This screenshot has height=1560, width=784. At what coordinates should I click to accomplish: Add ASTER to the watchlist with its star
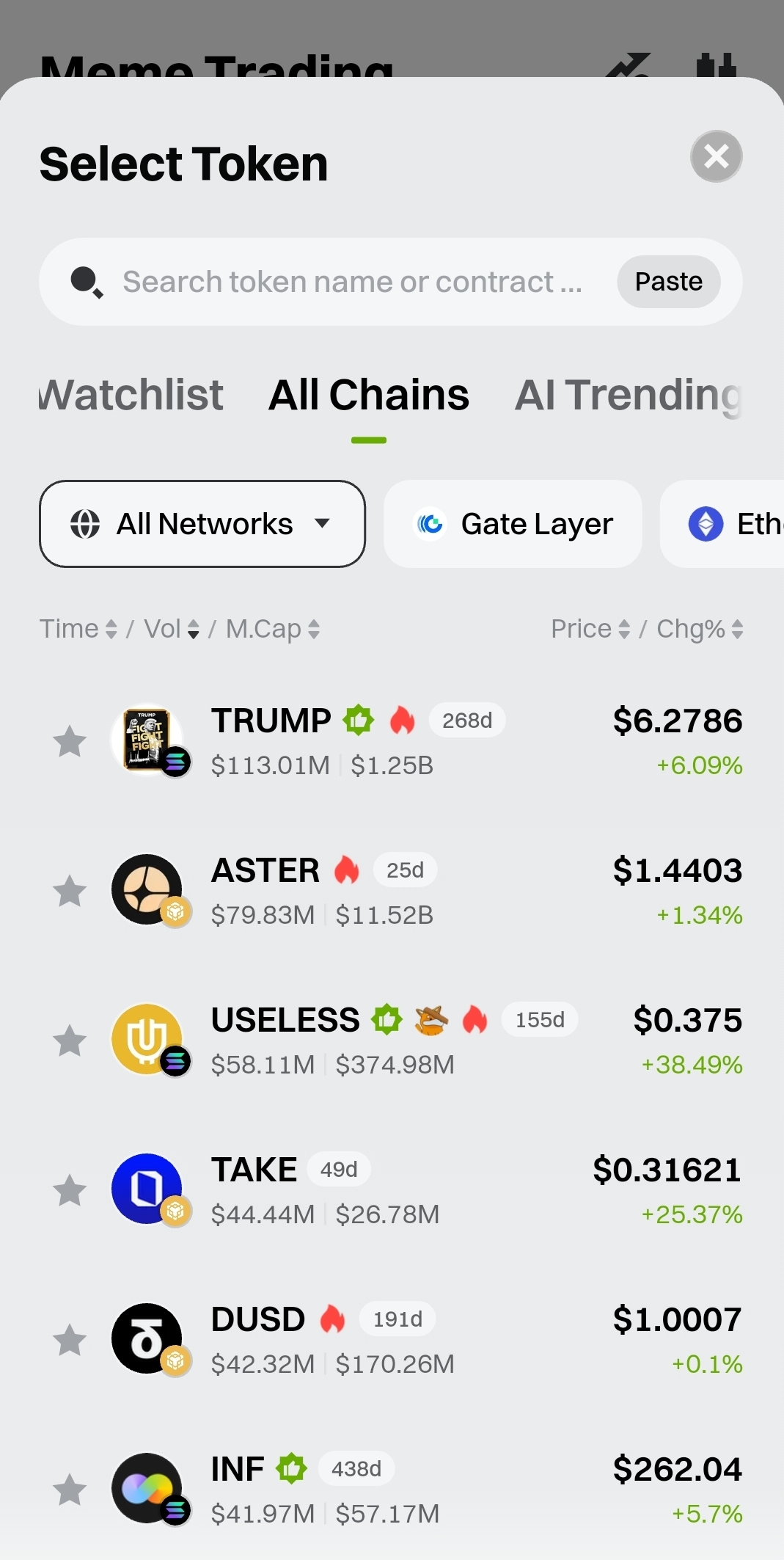tap(70, 891)
